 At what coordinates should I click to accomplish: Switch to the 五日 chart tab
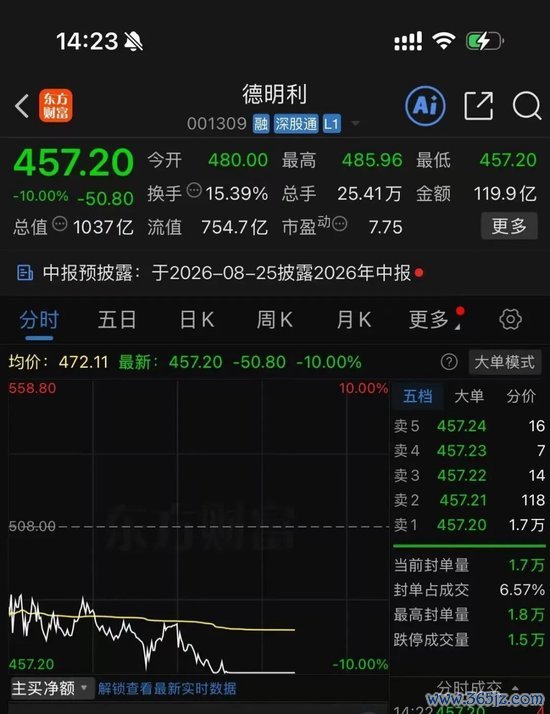point(117,320)
